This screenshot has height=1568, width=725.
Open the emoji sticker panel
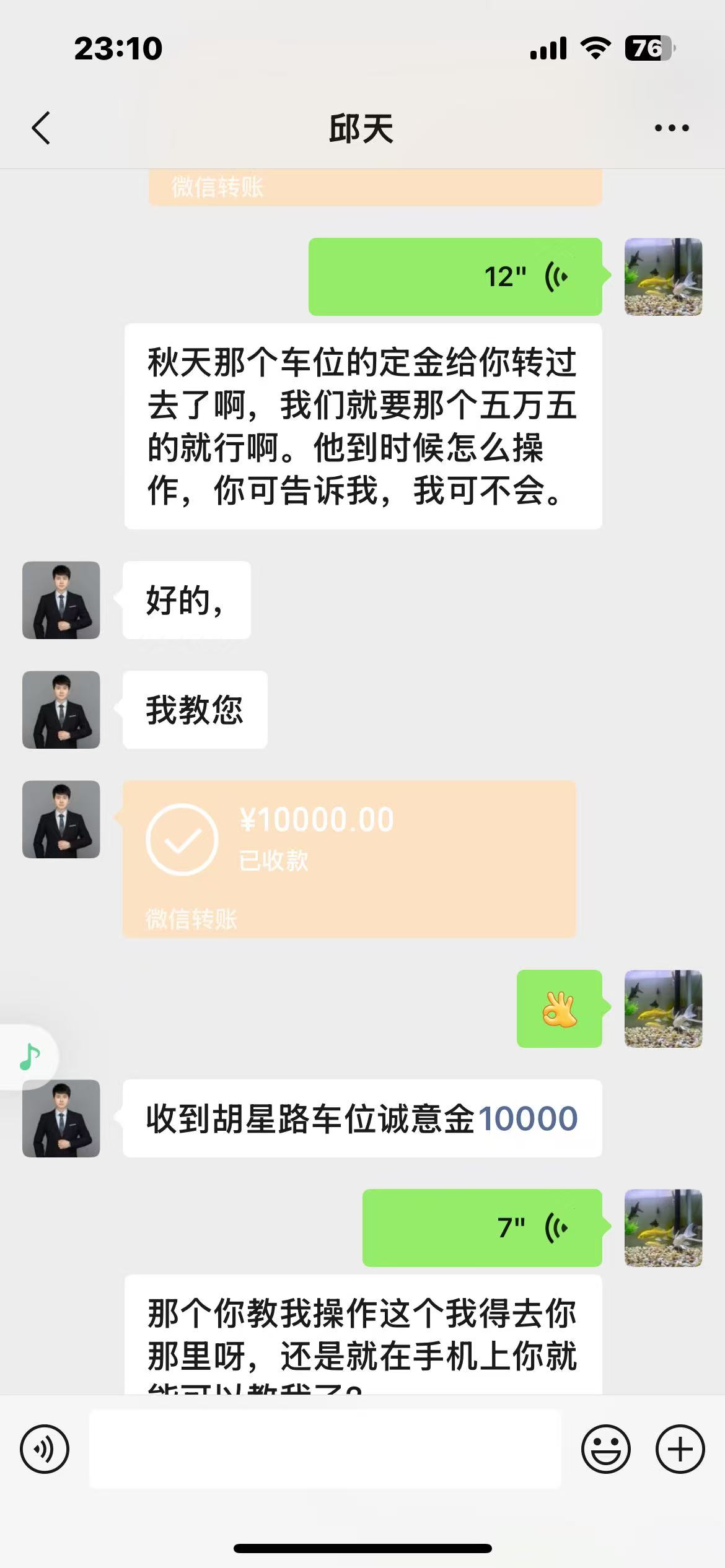(x=605, y=1449)
